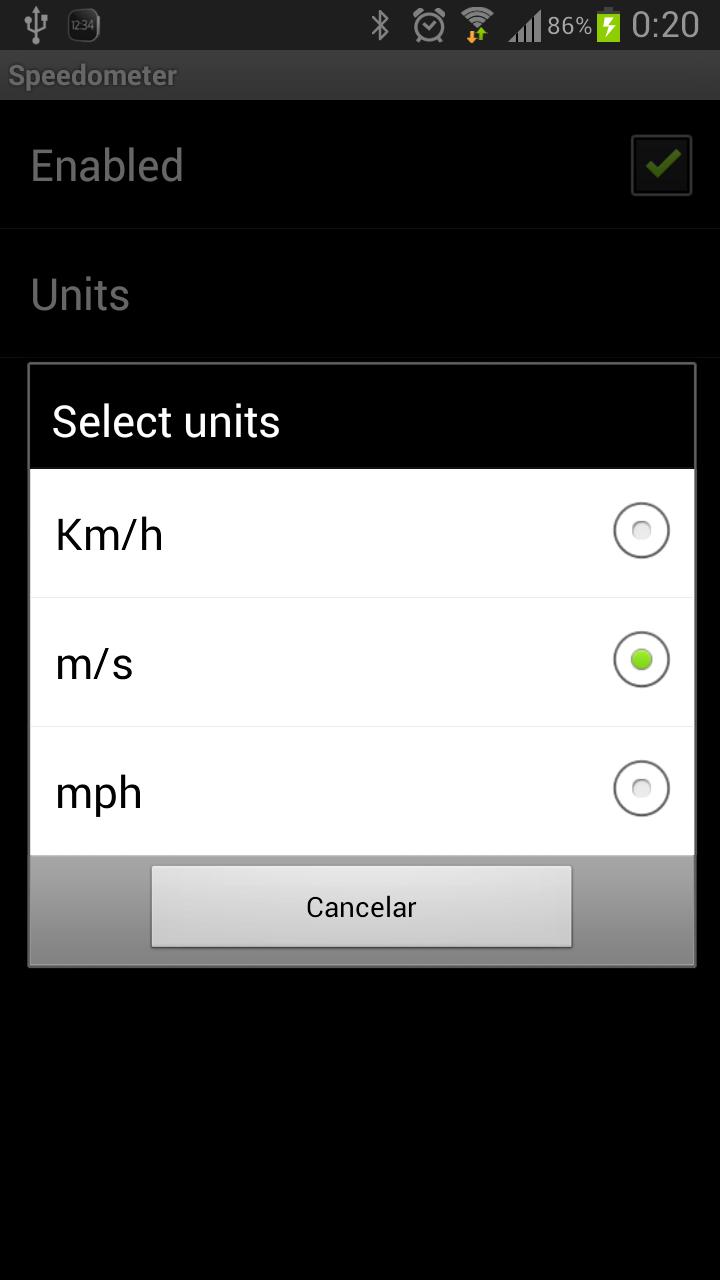The height and width of the screenshot is (1280, 720).
Task: Tap the alarm clock status icon
Action: pyautogui.click(x=428, y=24)
